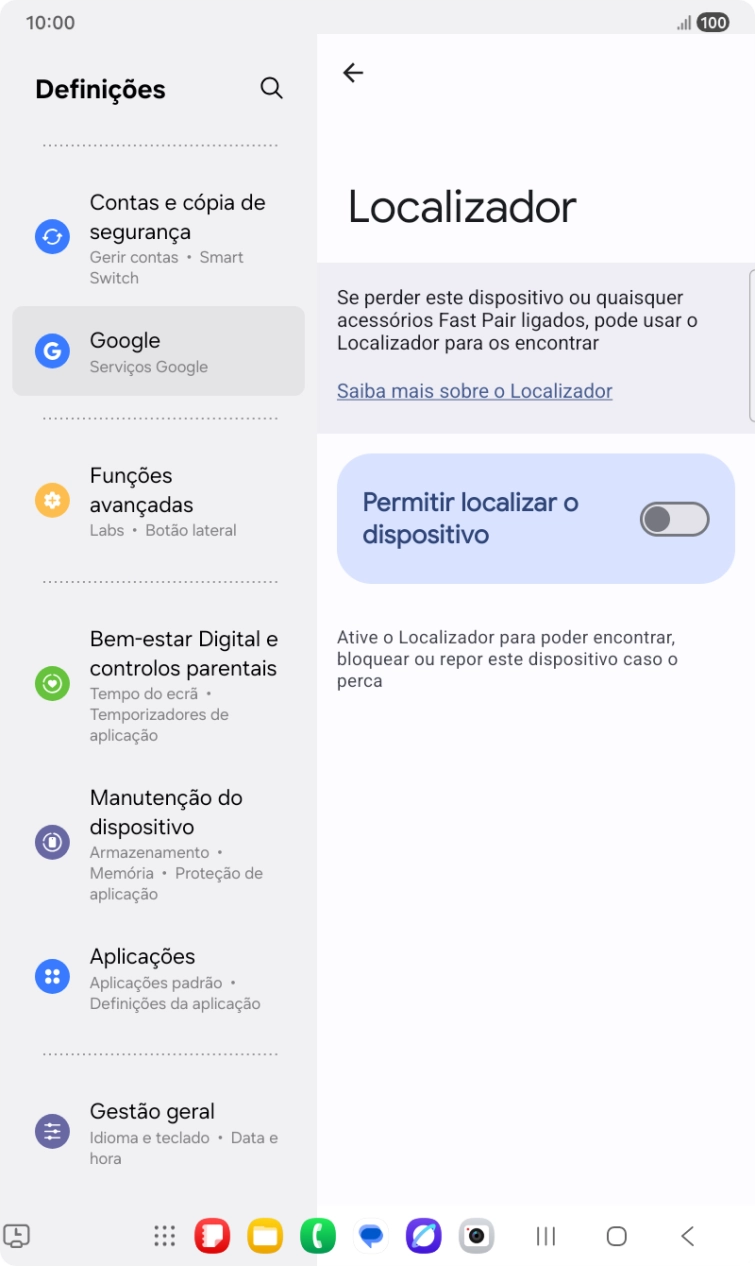755x1266 pixels.
Task: Open Saiba mais sobre o Localizador link
Action: point(473,390)
